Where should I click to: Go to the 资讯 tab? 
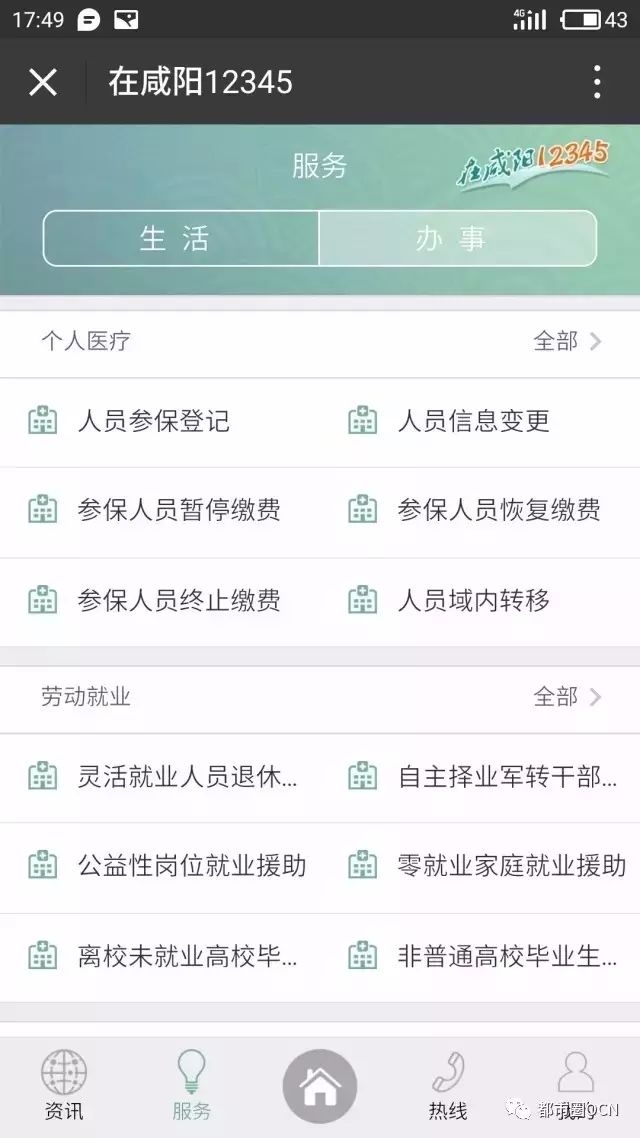64,1086
